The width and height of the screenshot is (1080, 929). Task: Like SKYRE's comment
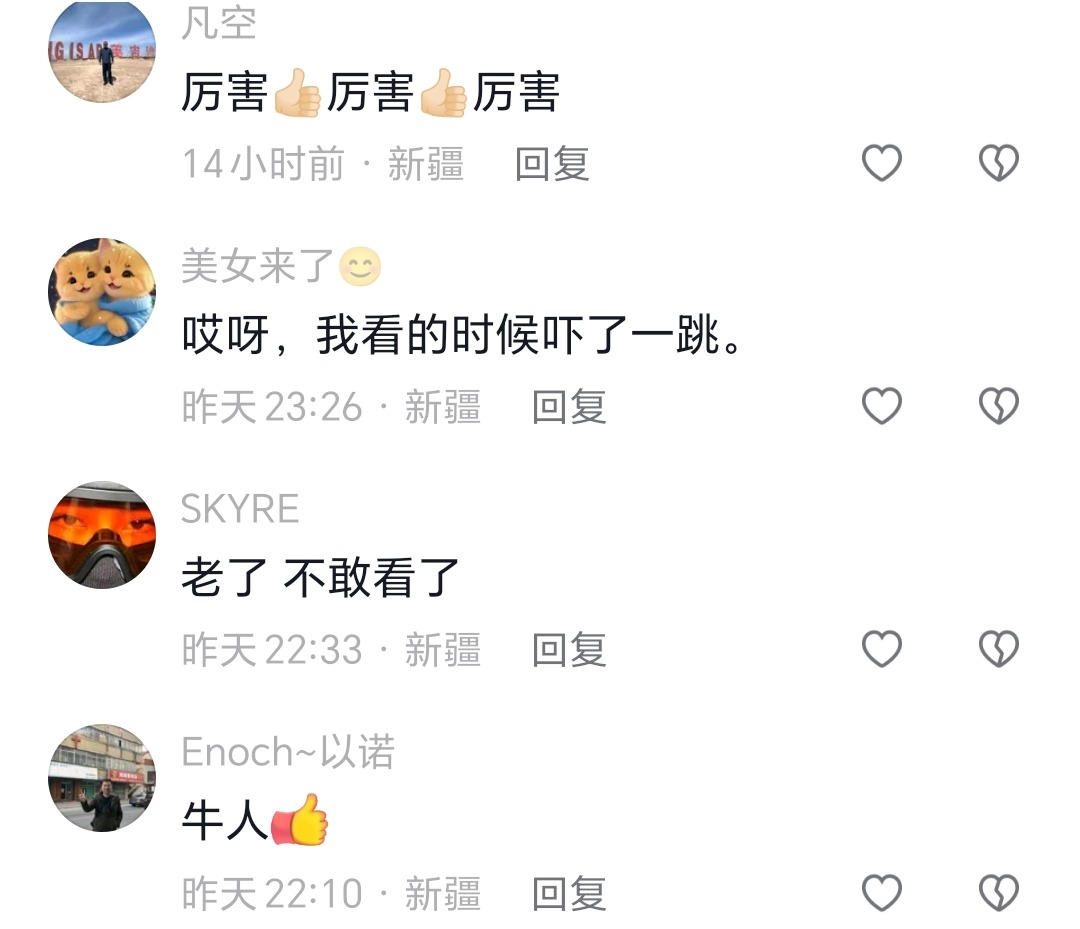881,650
